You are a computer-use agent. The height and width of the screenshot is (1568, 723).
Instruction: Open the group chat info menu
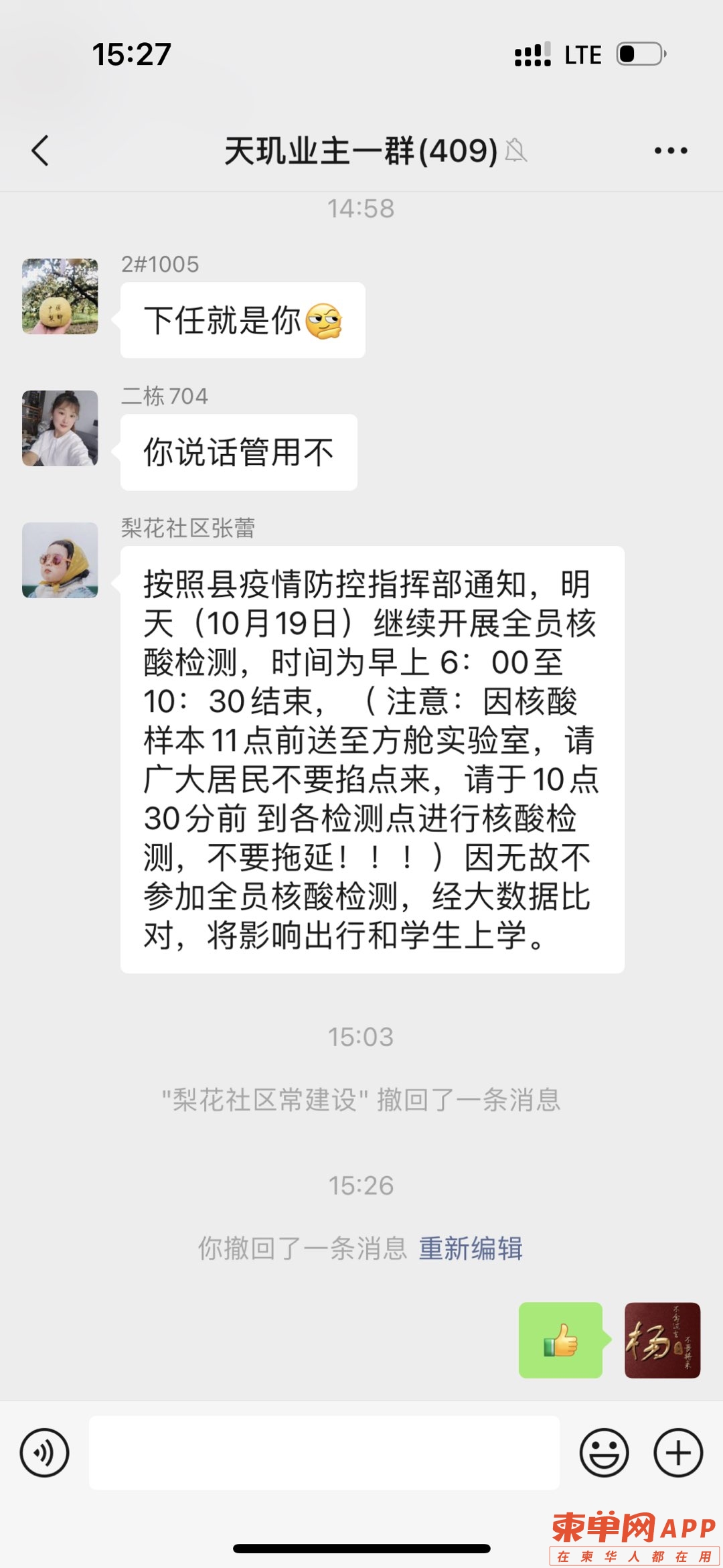(x=671, y=151)
